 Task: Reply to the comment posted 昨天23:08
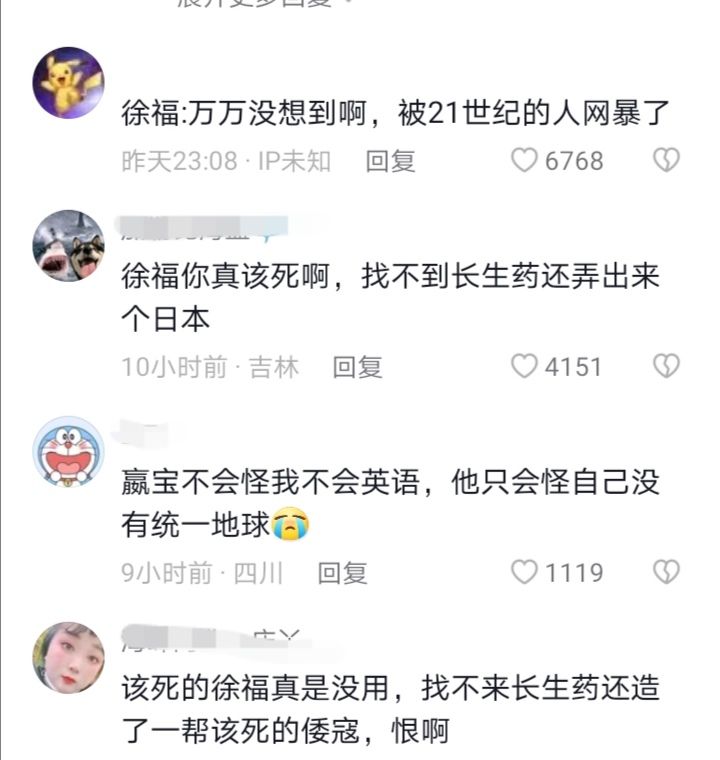coord(391,160)
